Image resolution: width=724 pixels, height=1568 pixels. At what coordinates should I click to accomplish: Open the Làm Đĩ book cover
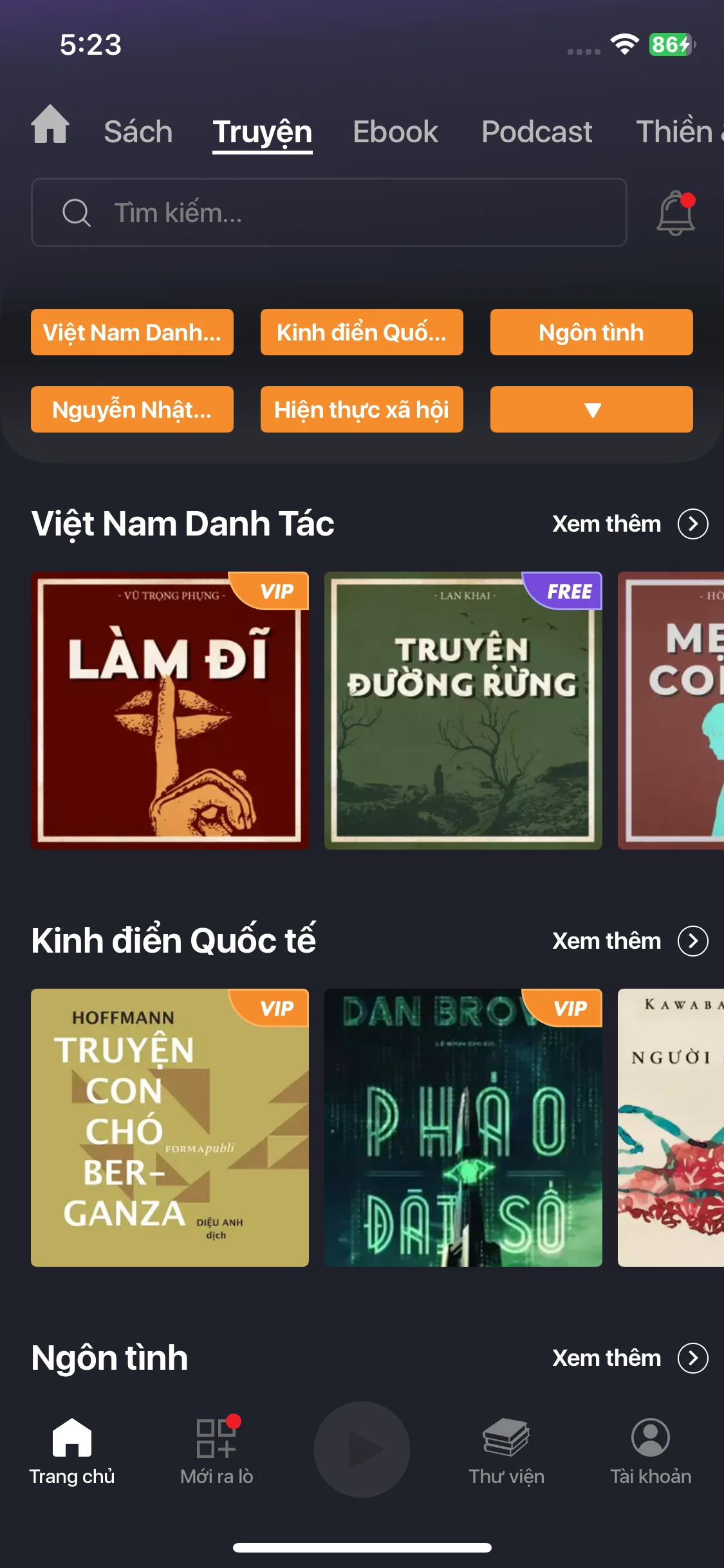tap(170, 711)
